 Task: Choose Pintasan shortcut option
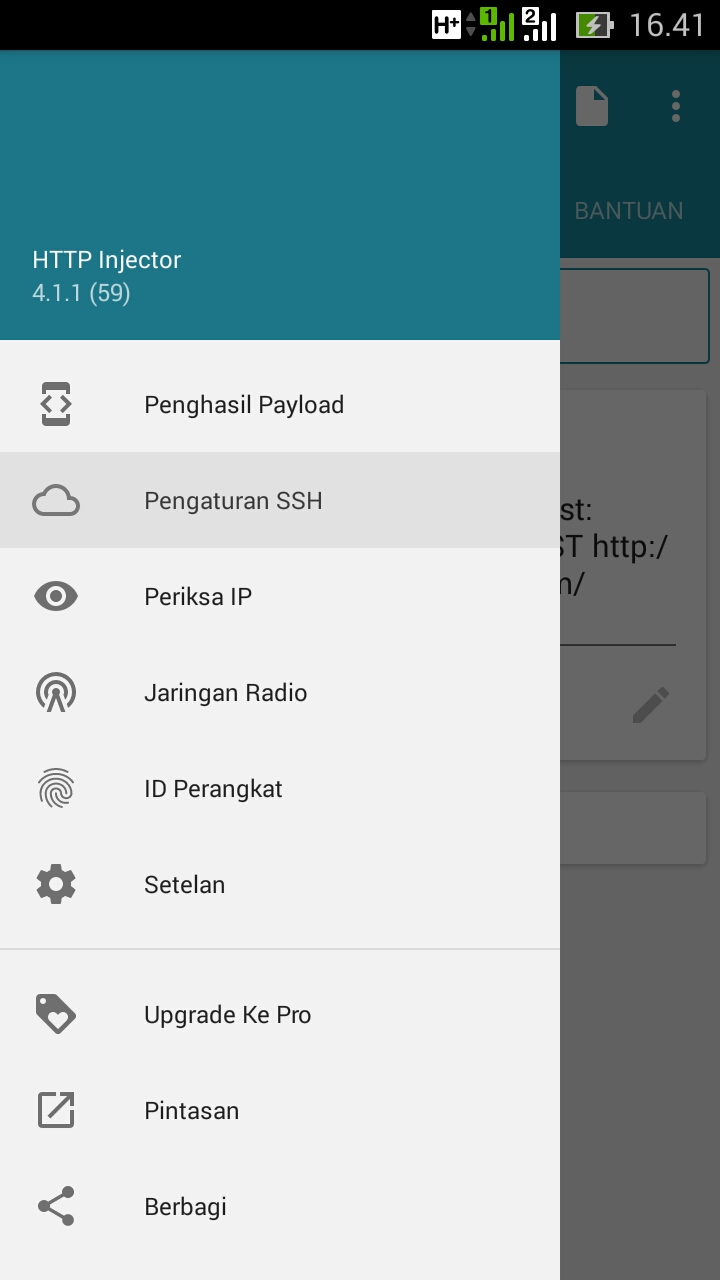[x=191, y=1111]
